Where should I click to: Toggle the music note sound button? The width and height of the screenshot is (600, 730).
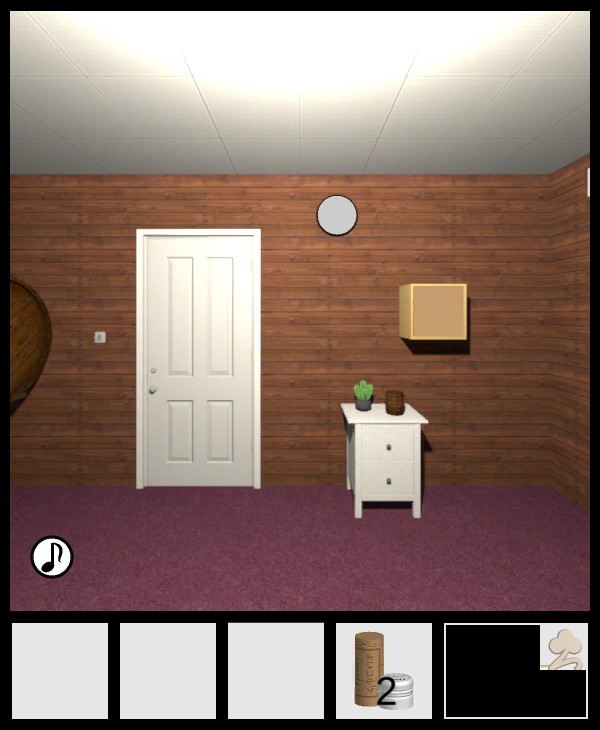(52, 557)
